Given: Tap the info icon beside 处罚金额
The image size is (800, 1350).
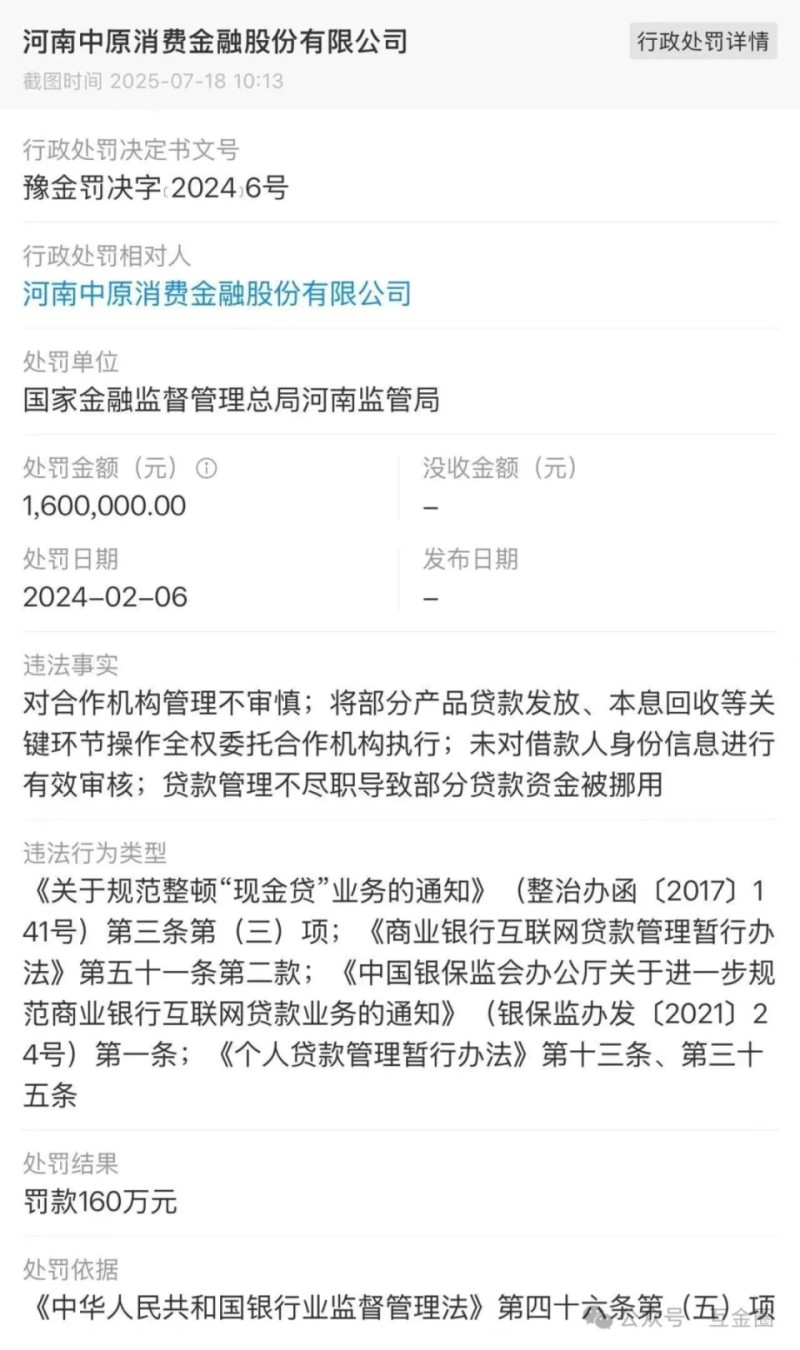Looking at the screenshot, I should [207, 468].
